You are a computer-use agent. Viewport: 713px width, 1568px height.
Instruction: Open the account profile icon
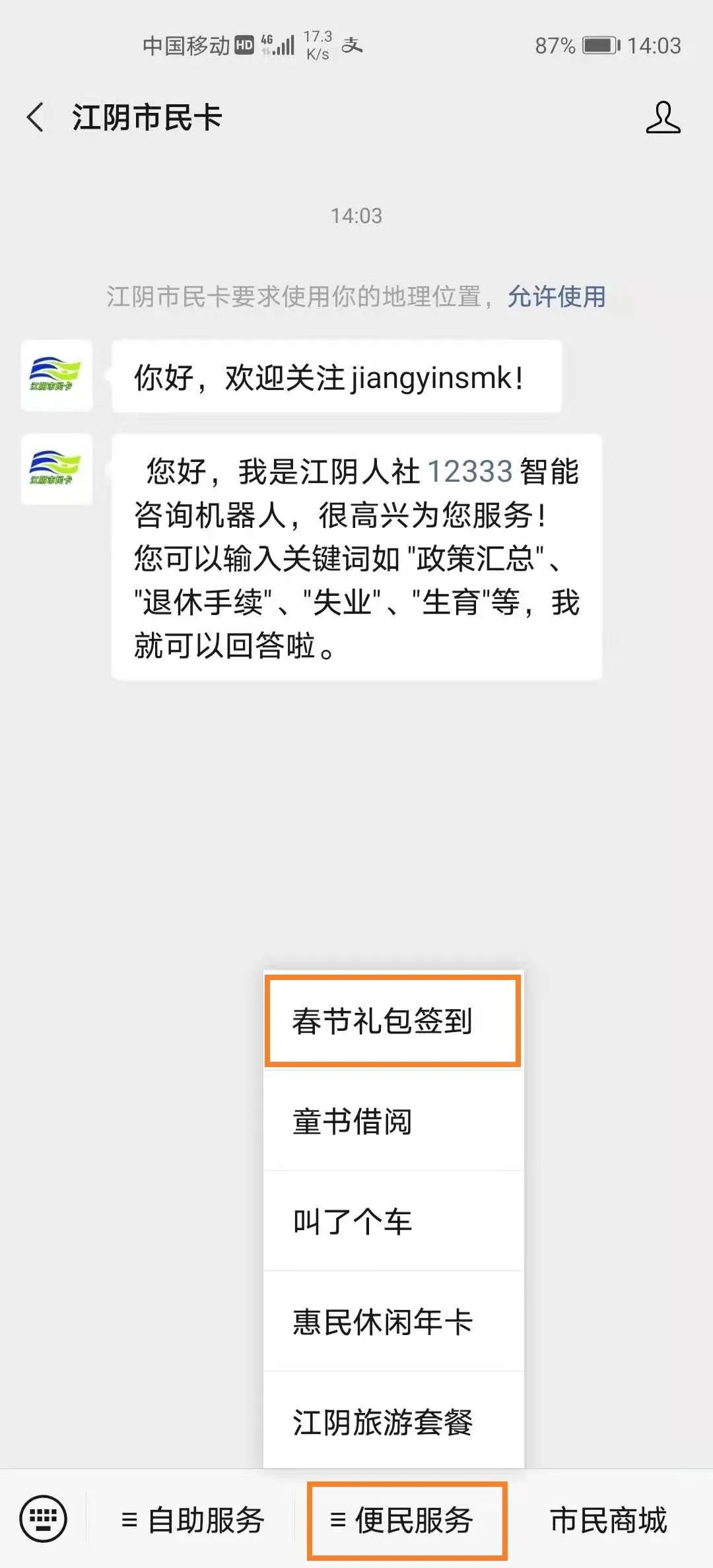coord(663,118)
